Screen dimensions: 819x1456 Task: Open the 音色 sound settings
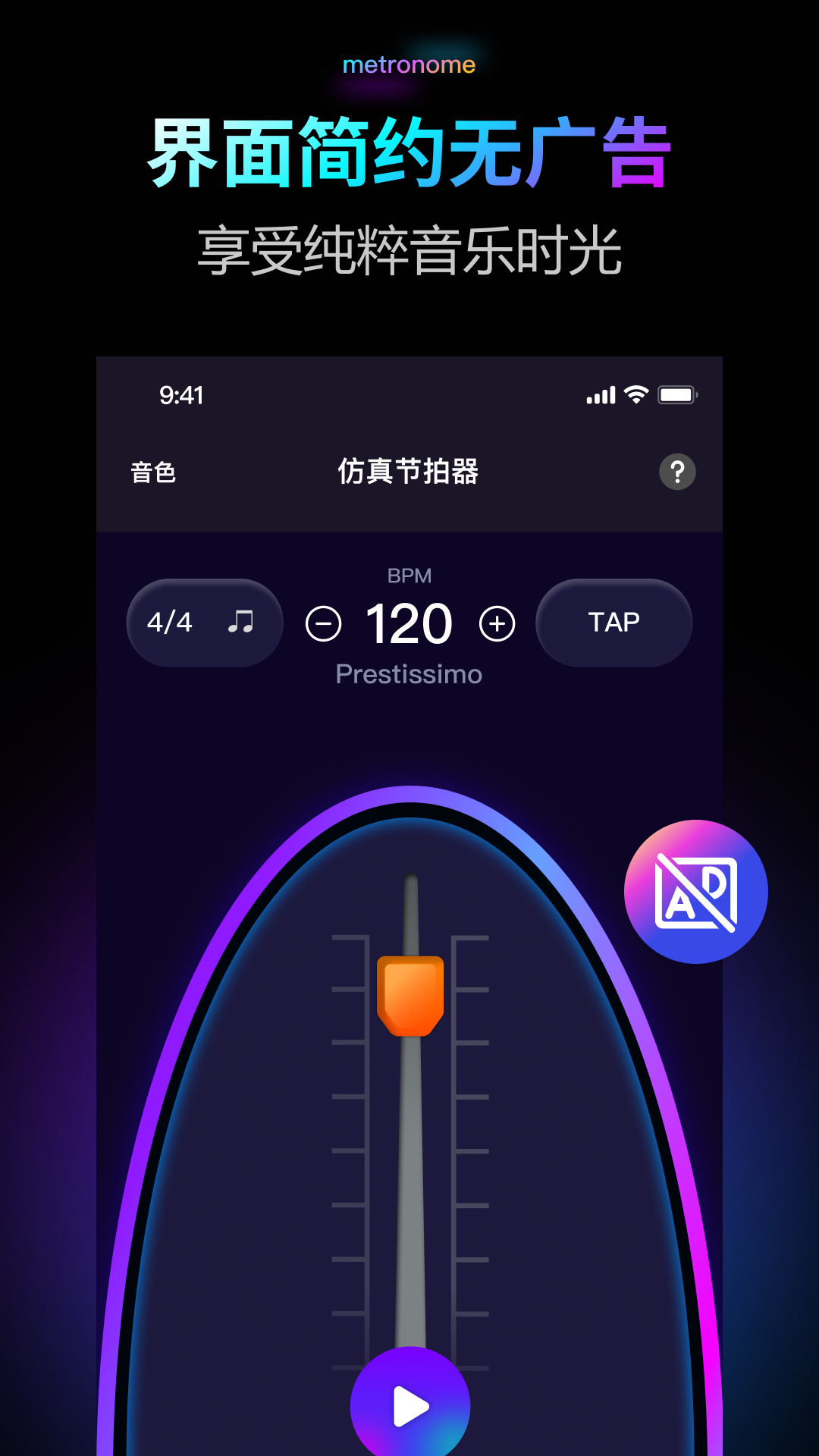pyautogui.click(x=152, y=472)
